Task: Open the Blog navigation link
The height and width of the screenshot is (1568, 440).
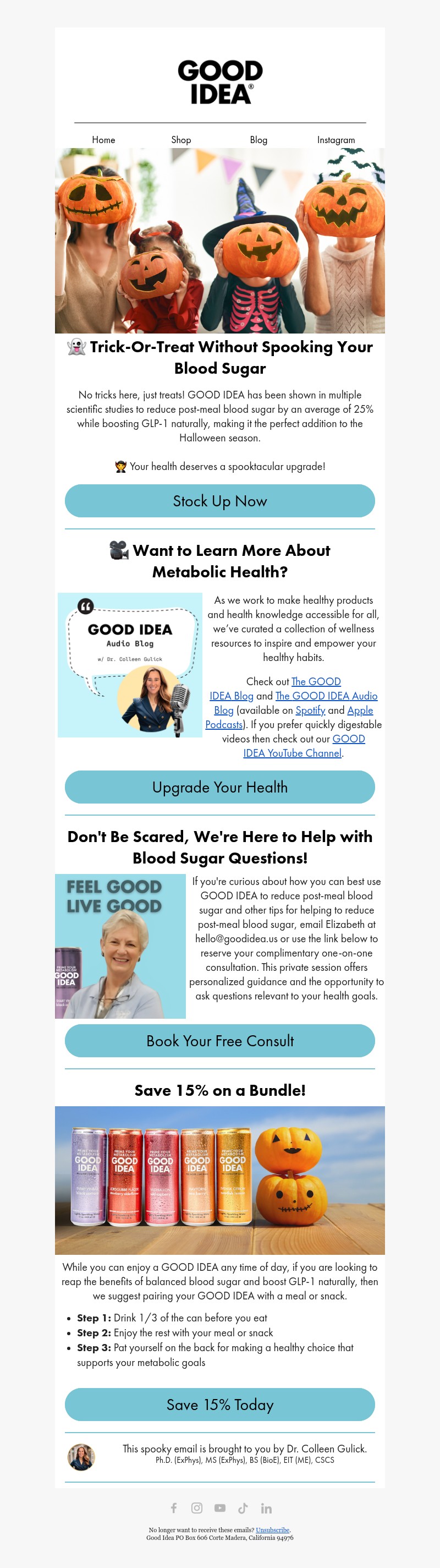Action: tap(258, 140)
